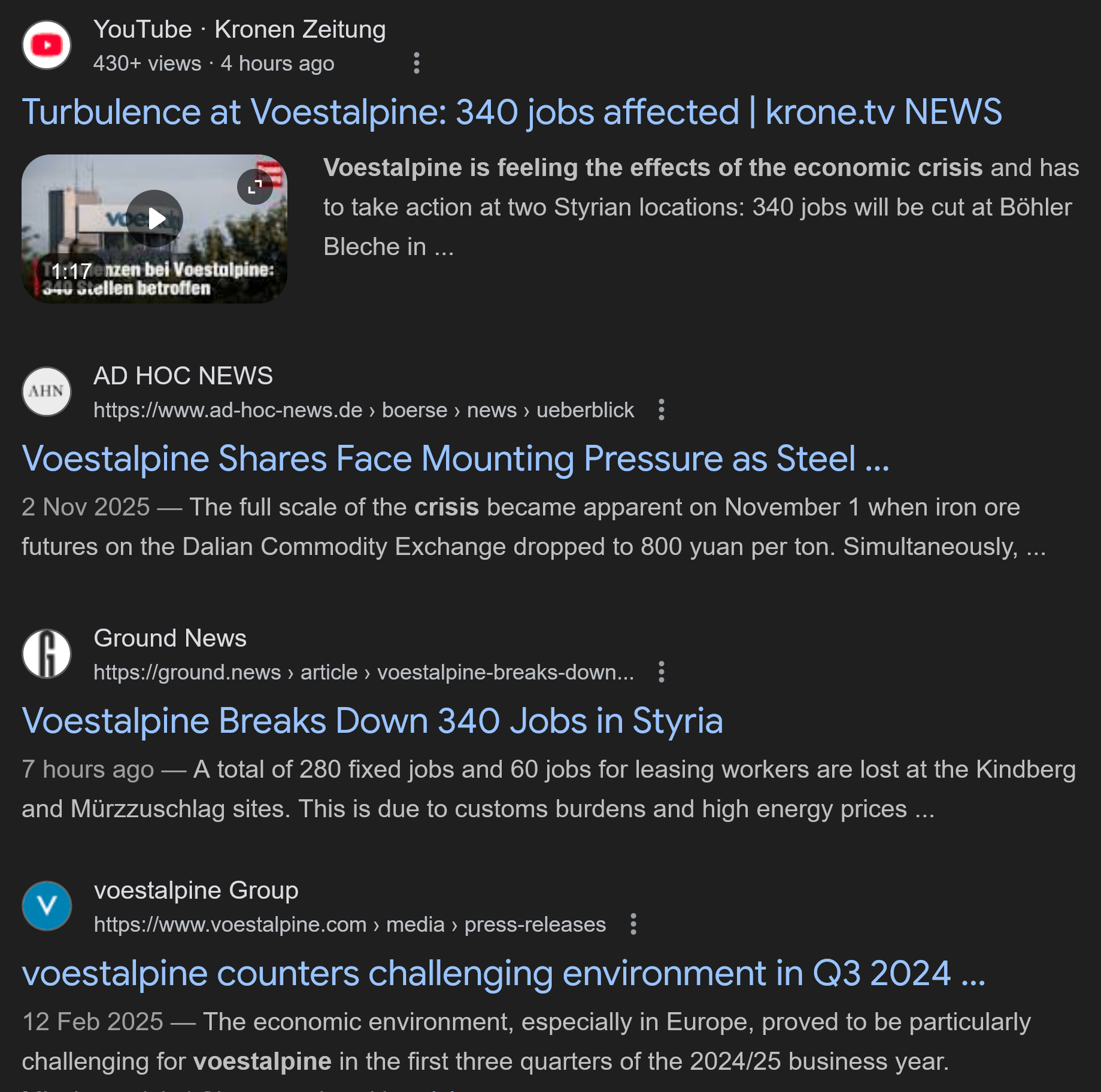
Task: Open voestalpine counters challenging environment press release
Action: point(504,973)
